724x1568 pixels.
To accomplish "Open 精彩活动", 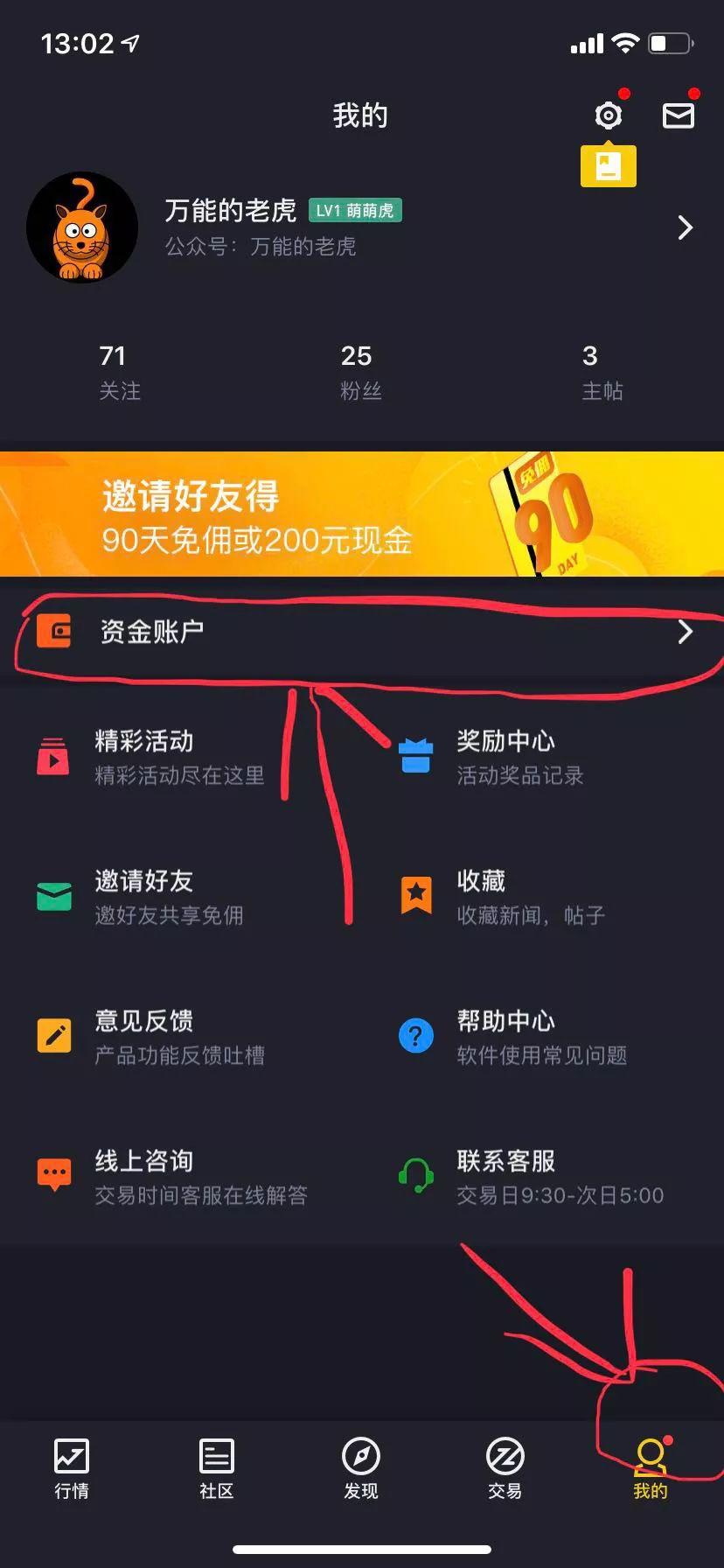I will 178,757.
